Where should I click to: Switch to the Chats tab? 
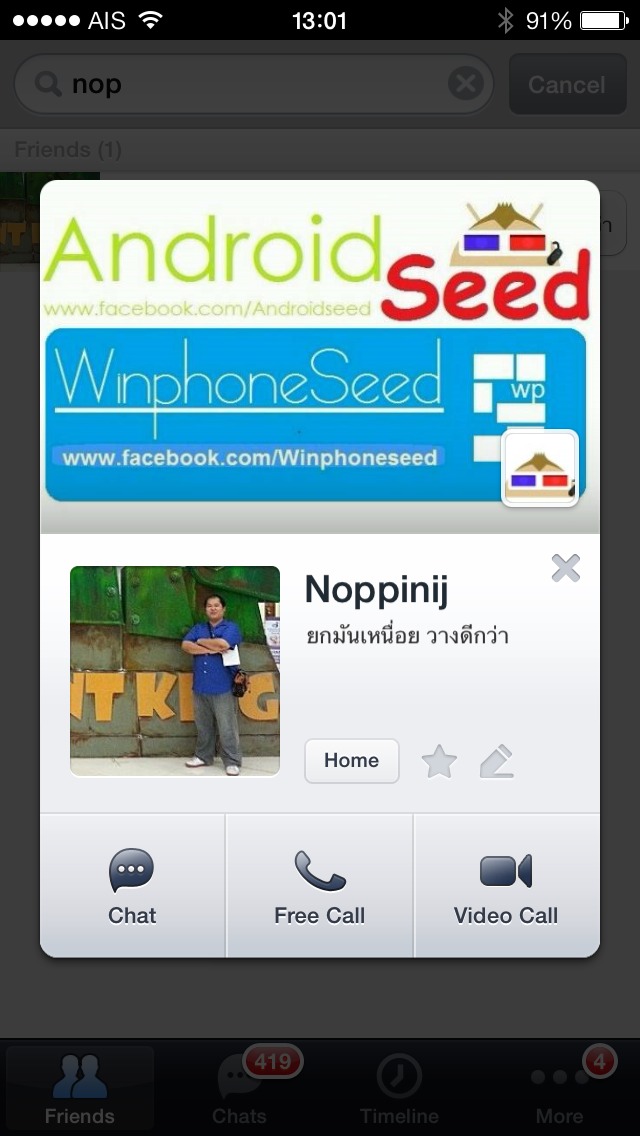(x=240, y=1090)
